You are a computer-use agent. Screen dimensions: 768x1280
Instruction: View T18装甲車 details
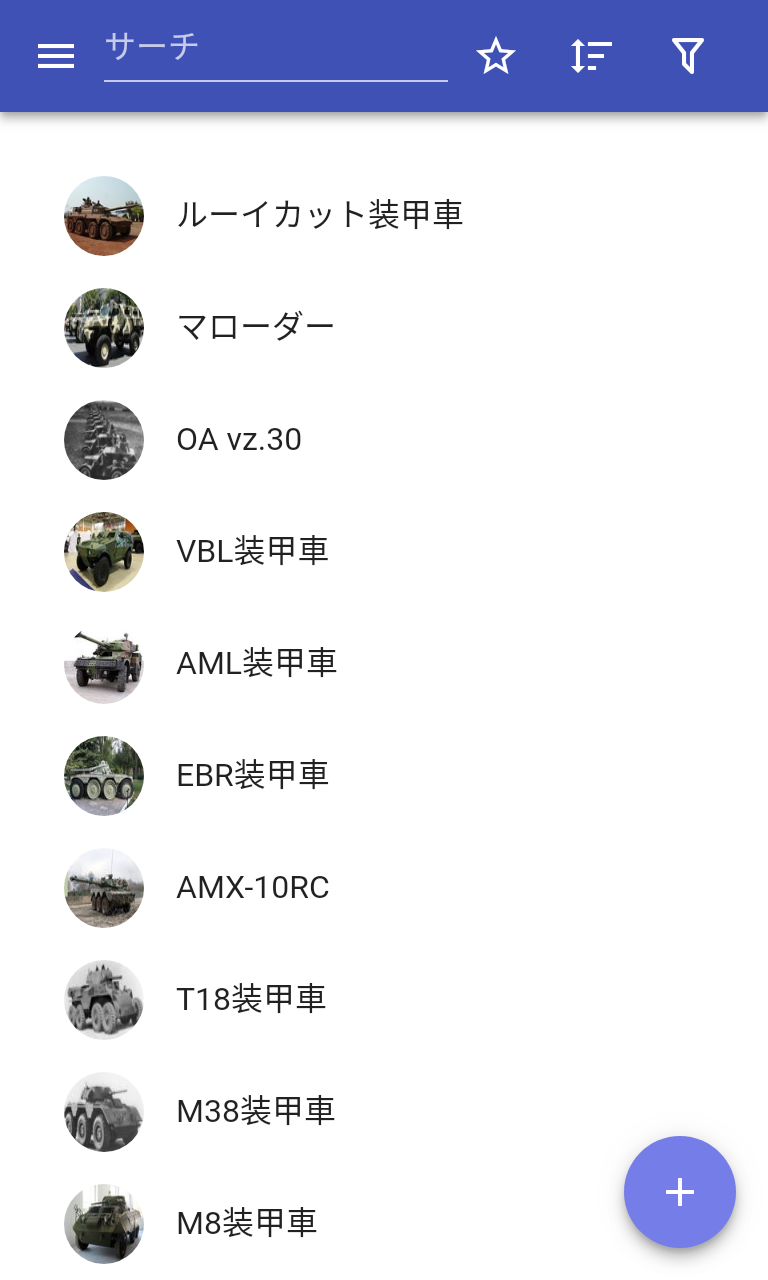click(x=251, y=1000)
